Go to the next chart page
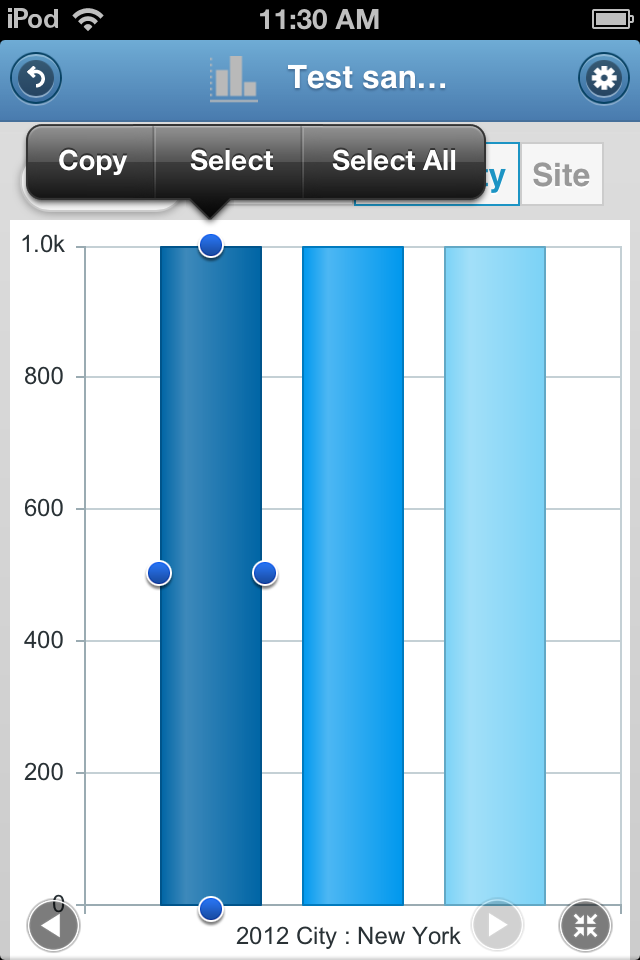The image size is (640, 960). click(x=497, y=926)
